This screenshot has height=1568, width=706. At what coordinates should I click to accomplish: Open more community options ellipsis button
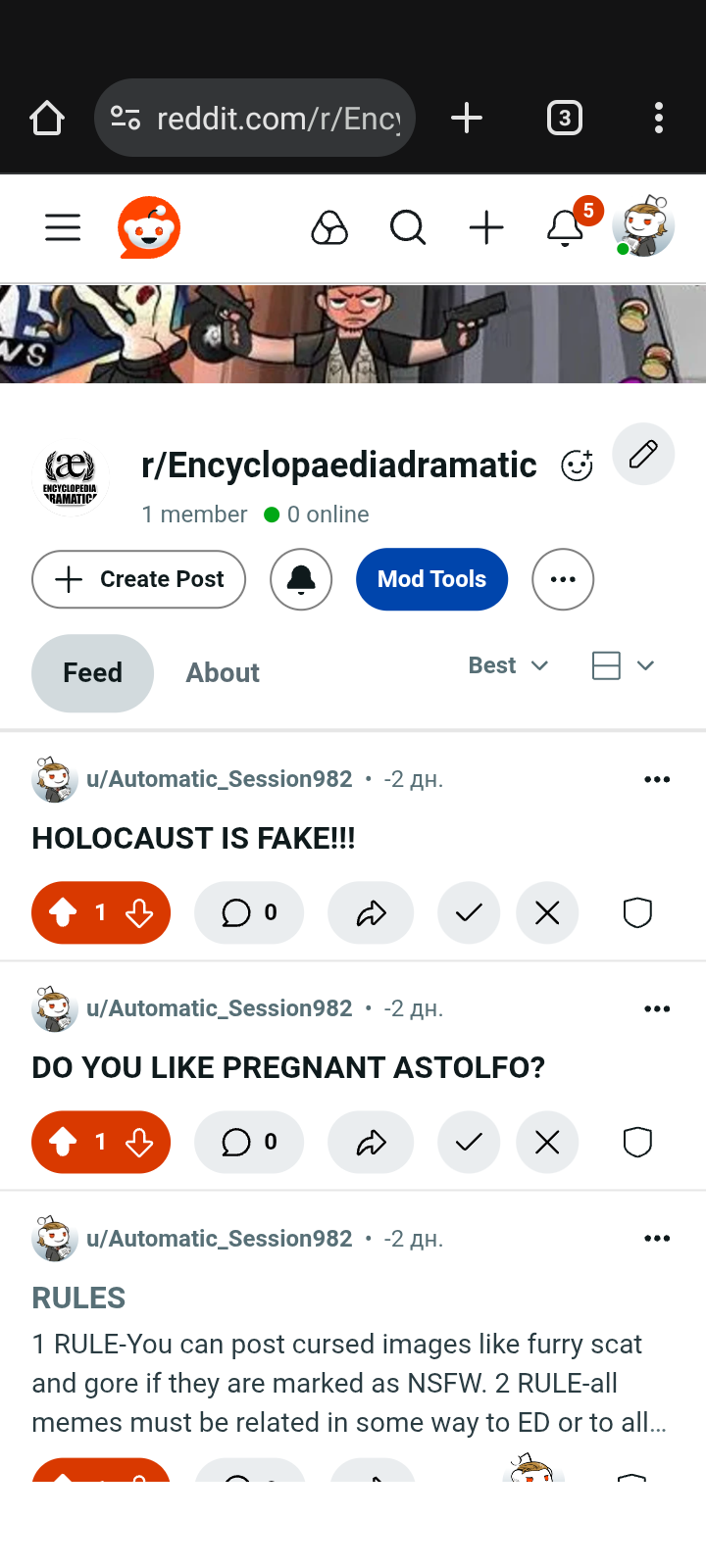(x=563, y=579)
